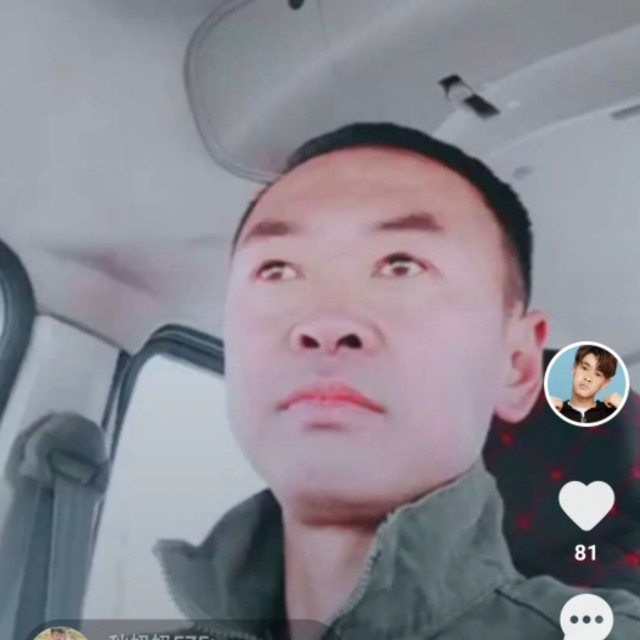The width and height of the screenshot is (640, 640).
Task: Open the creator's profile avatar
Action: tap(586, 384)
